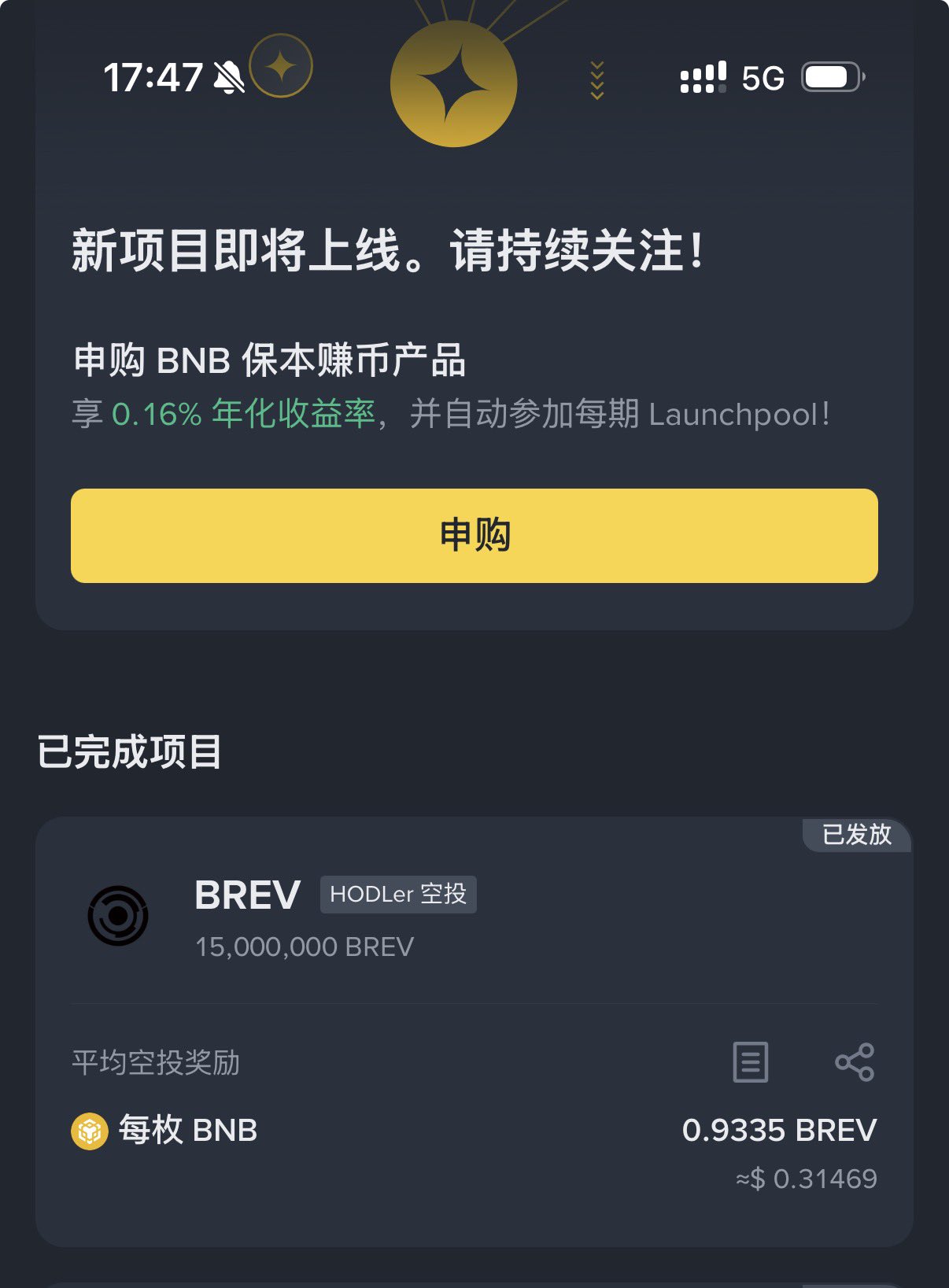Share the BREV airdrop reward
949x1288 pixels.
pos(855,1062)
